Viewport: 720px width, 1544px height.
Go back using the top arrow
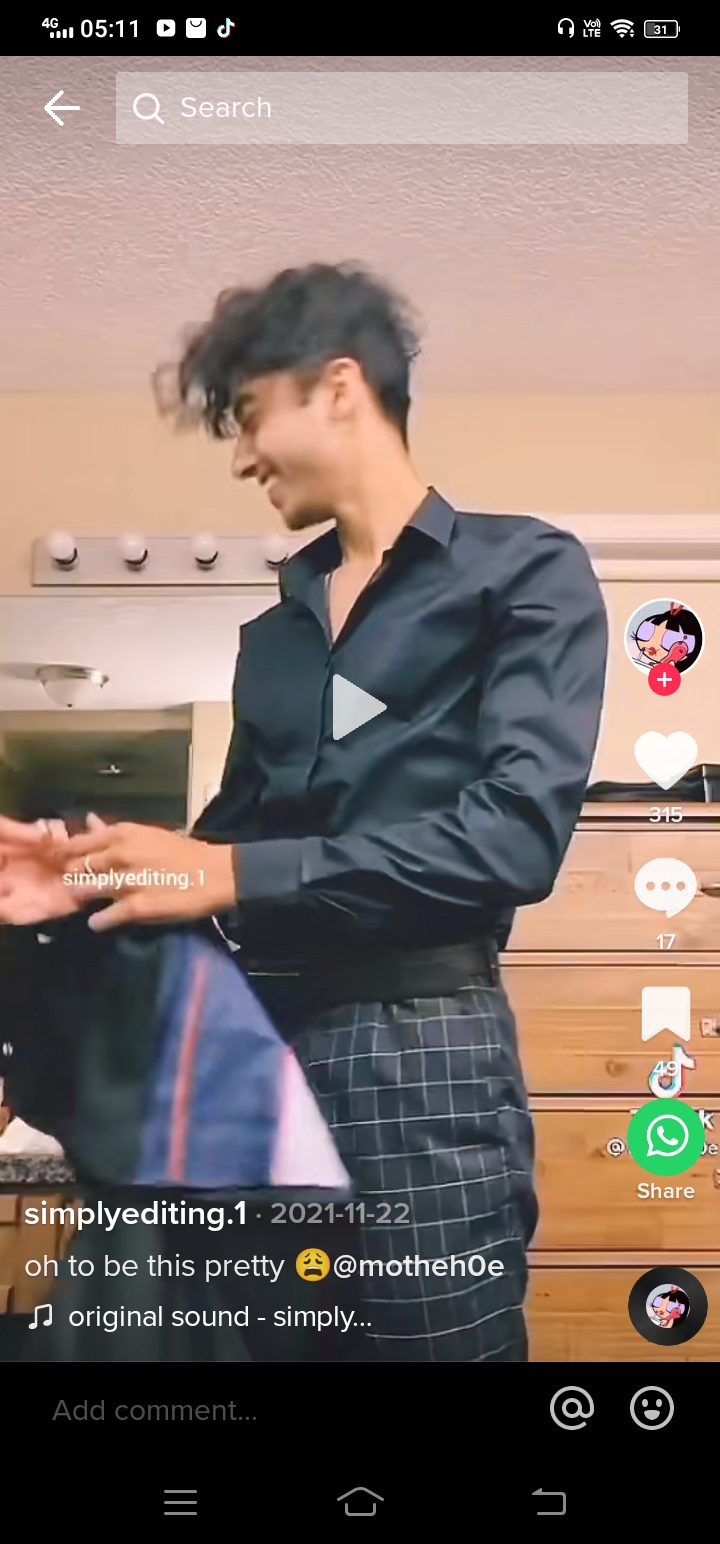coord(61,108)
